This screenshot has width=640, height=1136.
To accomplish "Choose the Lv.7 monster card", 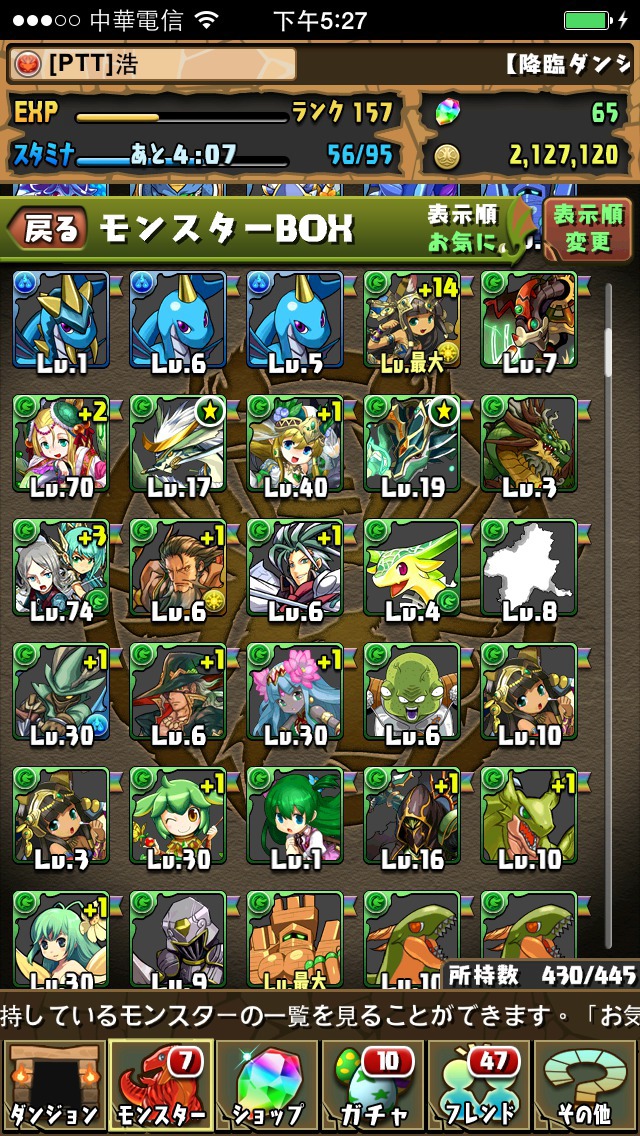I will [x=529, y=320].
